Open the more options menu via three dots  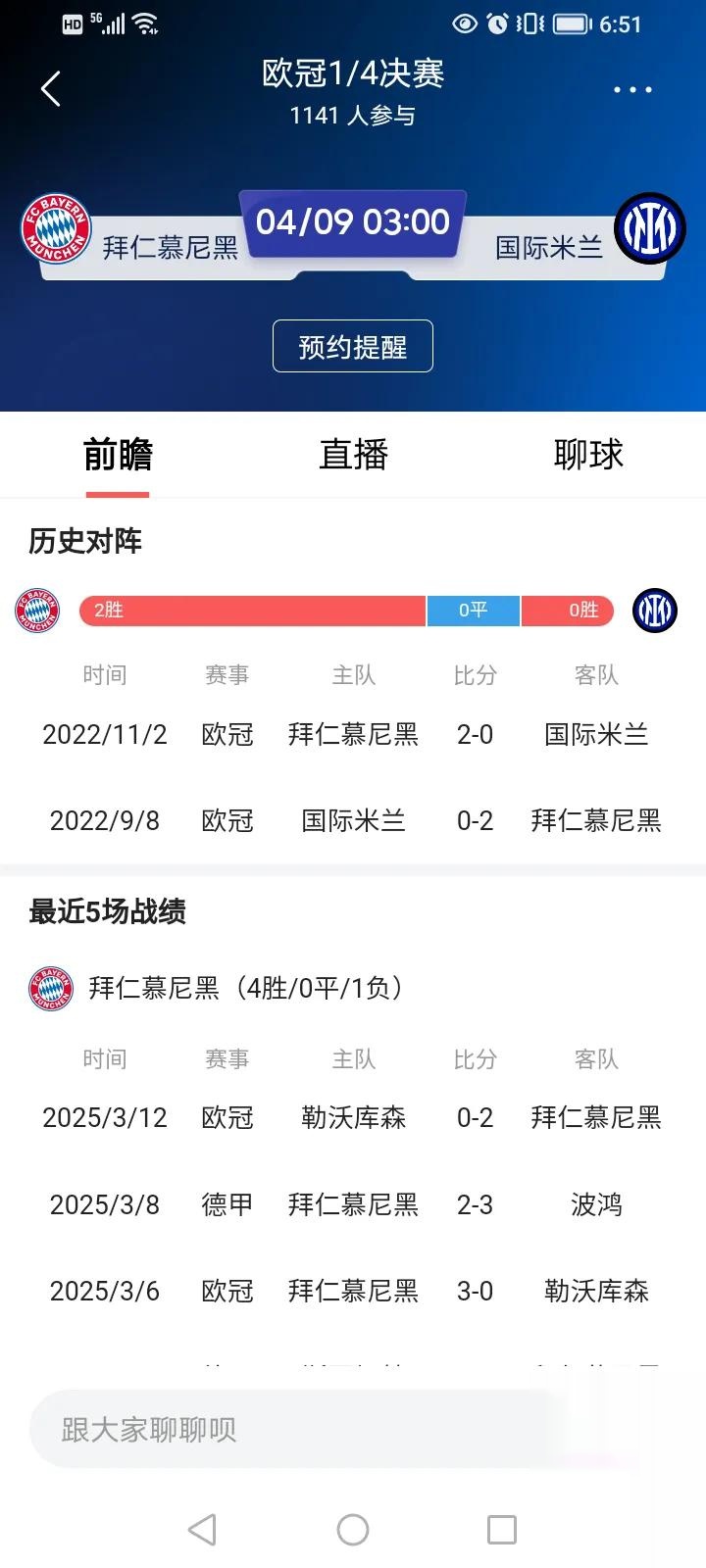click(632, 89)
